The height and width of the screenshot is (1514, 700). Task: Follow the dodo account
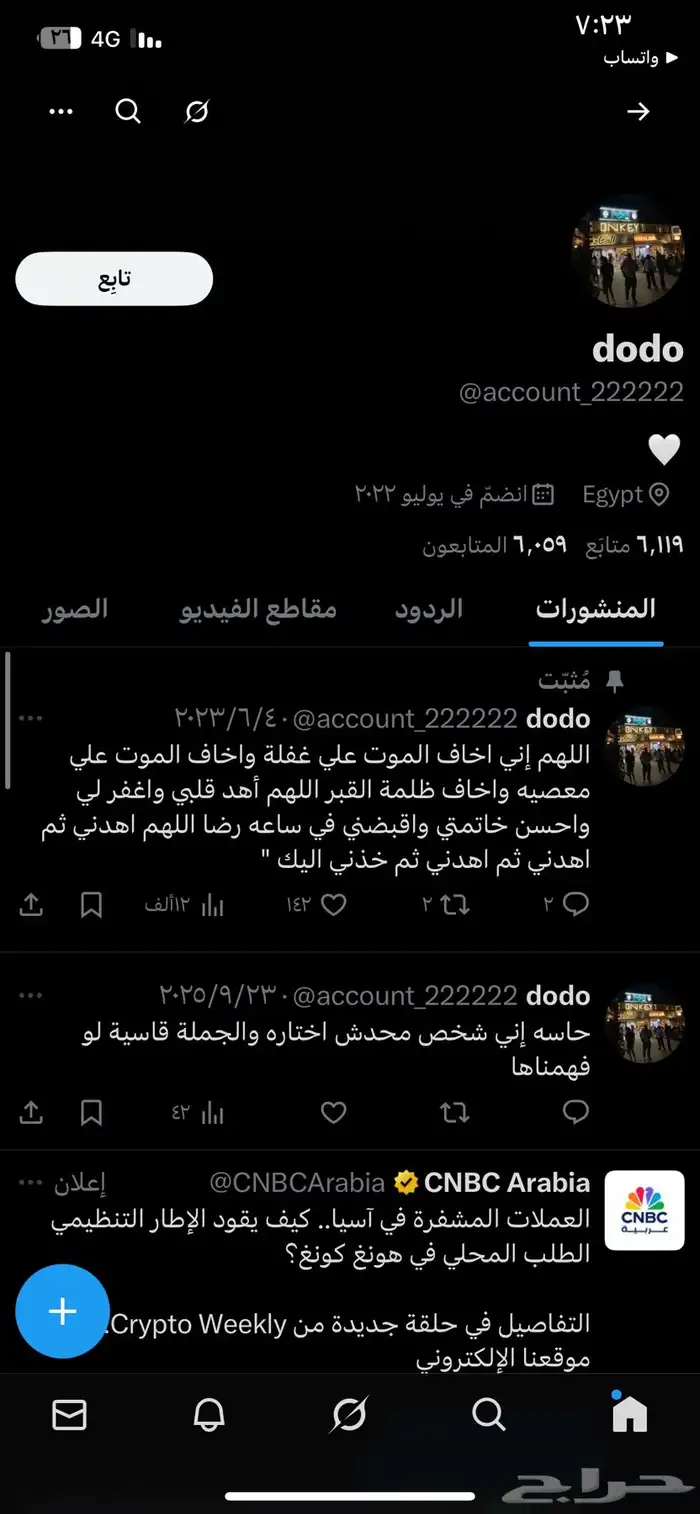(x=114, y=279)
